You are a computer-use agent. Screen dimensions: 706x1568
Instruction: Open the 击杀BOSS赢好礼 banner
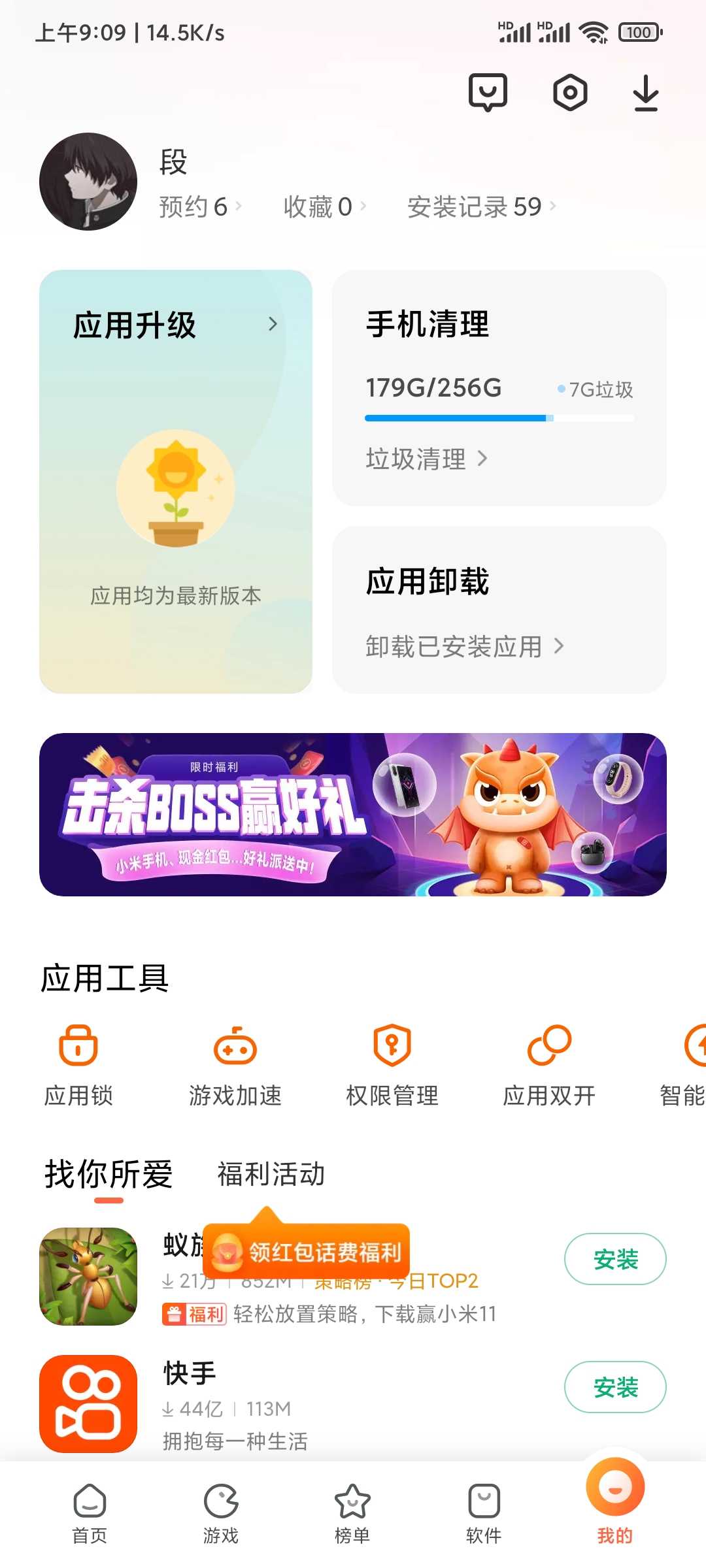tap(353, 814)
